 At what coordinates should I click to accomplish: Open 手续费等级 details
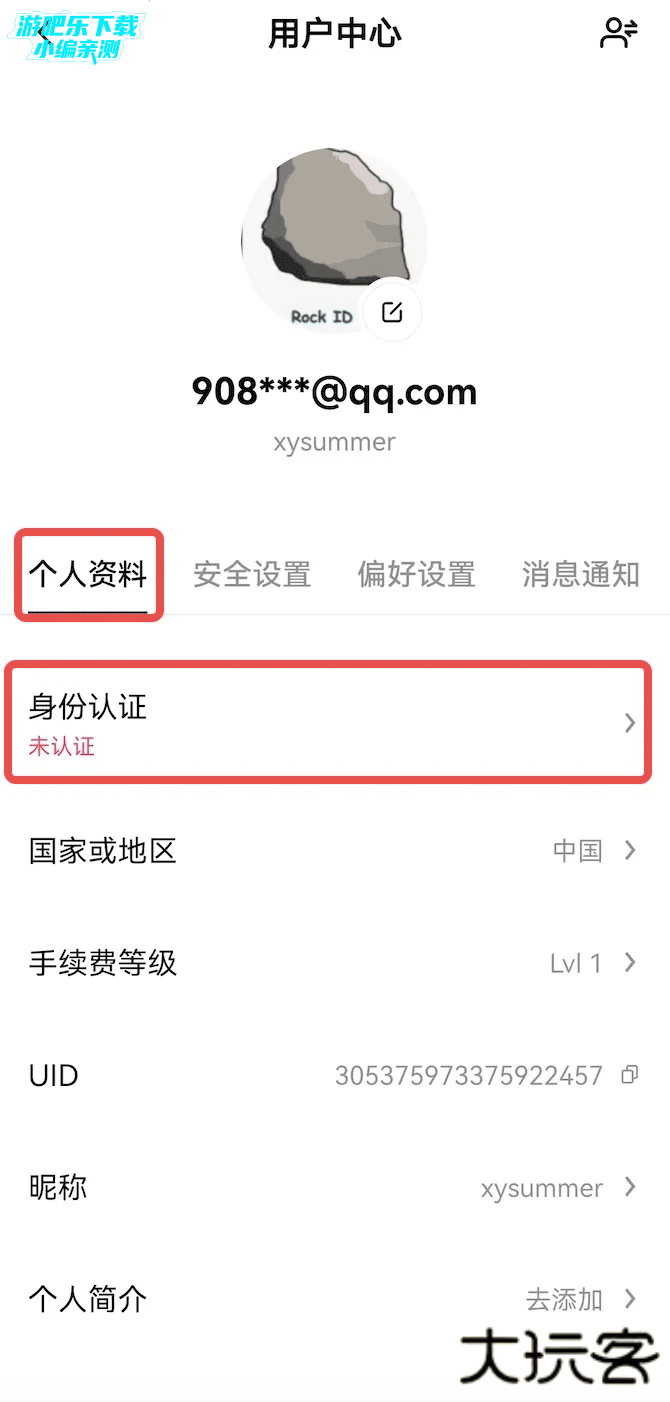point(330,963)
